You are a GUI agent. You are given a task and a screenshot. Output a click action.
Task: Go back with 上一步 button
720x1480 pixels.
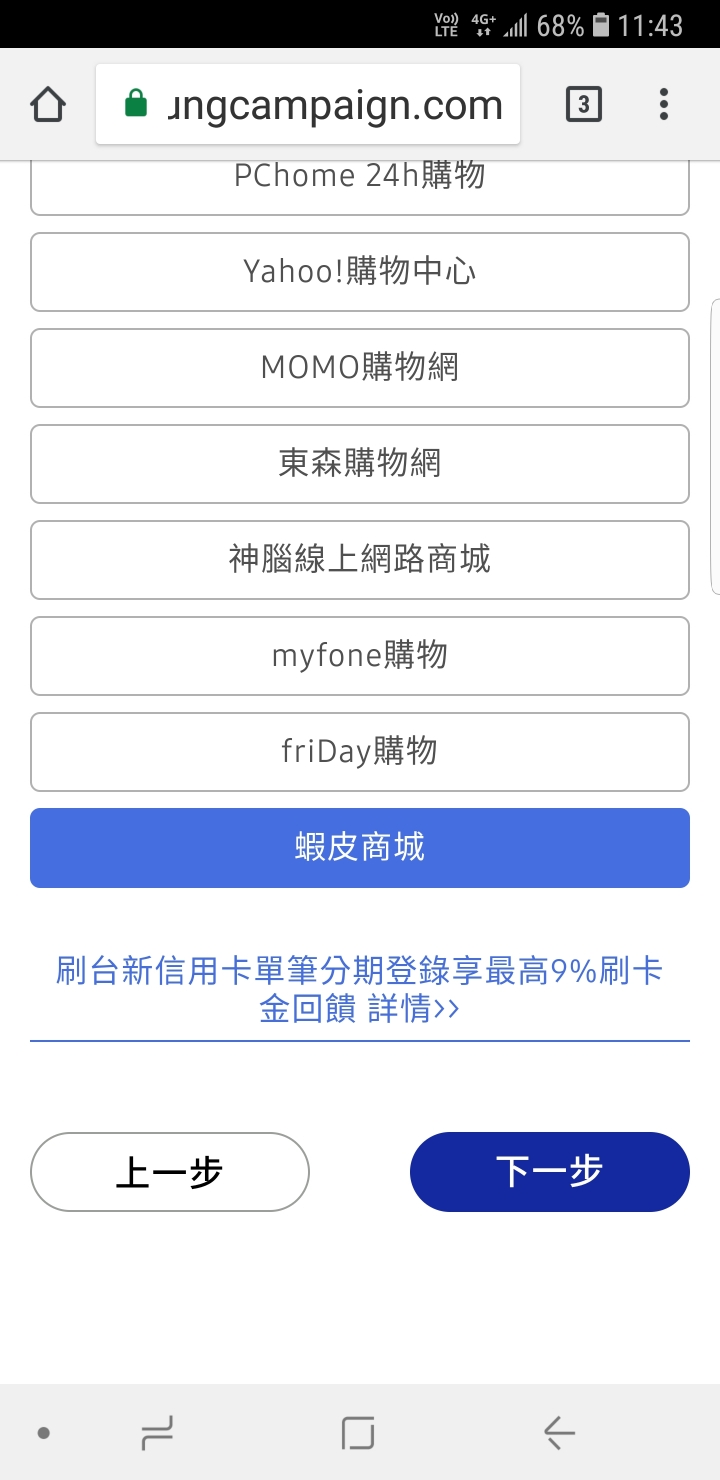(170, 1172)
